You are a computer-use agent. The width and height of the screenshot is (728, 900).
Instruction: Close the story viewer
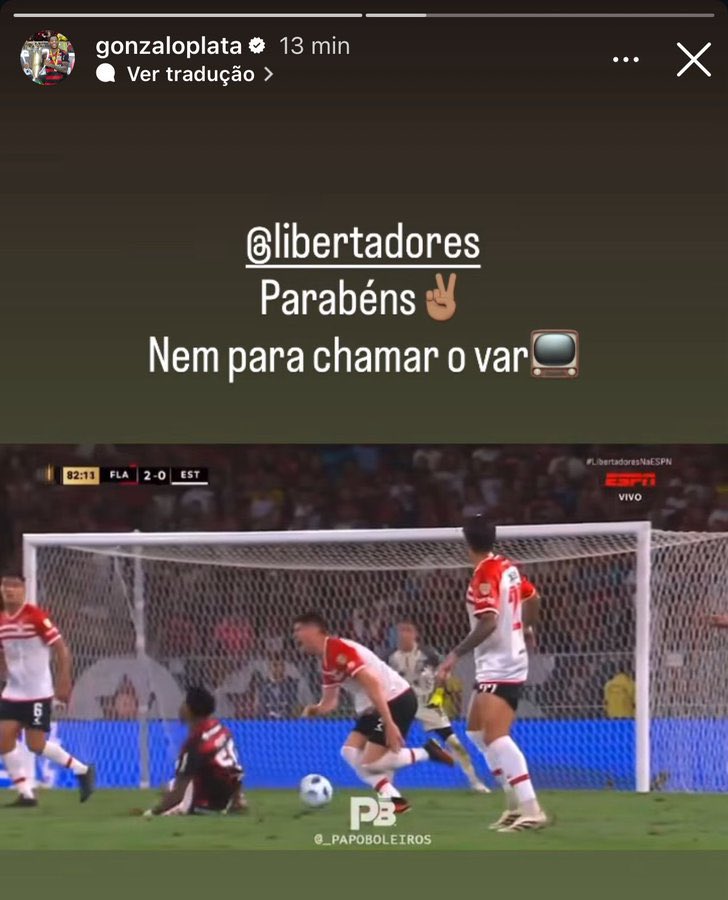(693, 60)
